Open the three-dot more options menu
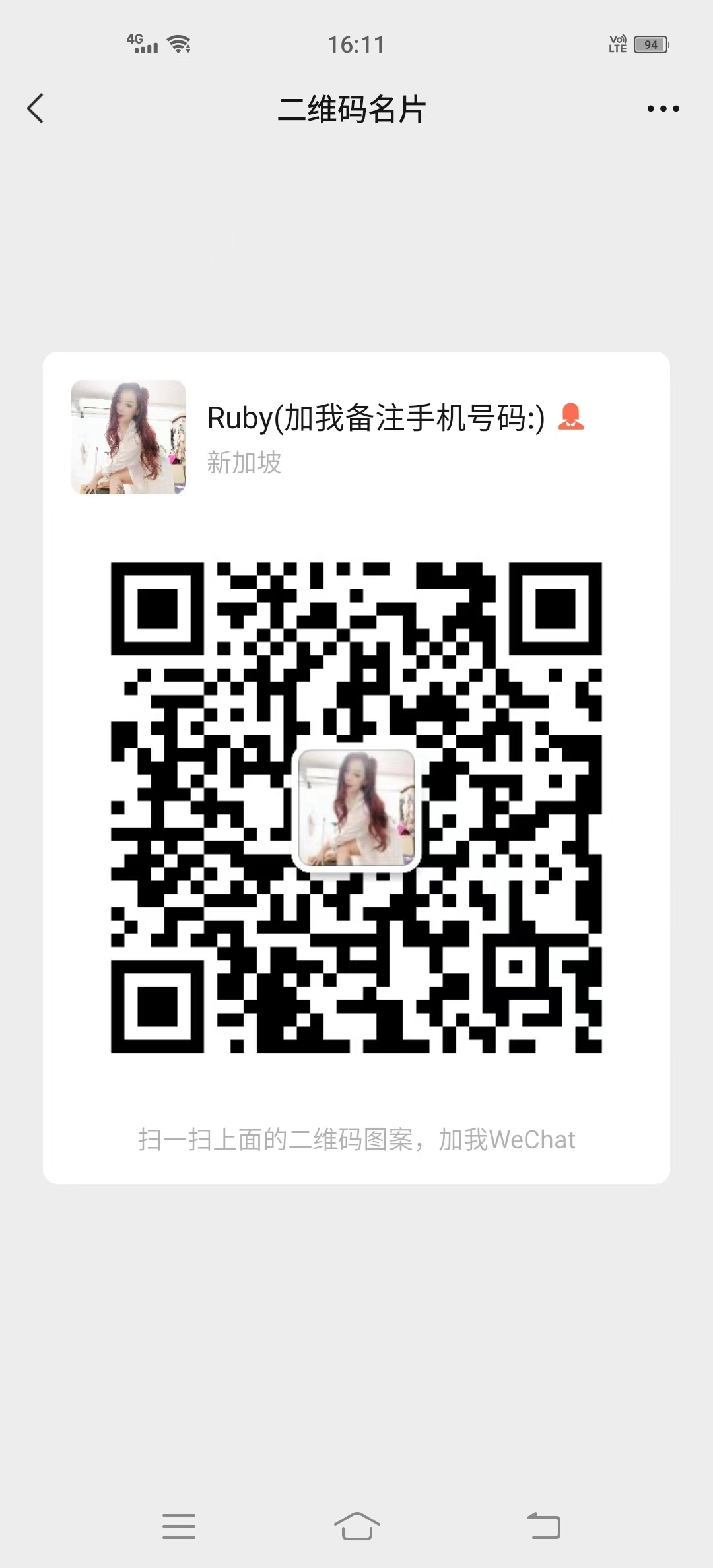The width and height of the screenshot is (713, 1568). (x=663, y=109)
